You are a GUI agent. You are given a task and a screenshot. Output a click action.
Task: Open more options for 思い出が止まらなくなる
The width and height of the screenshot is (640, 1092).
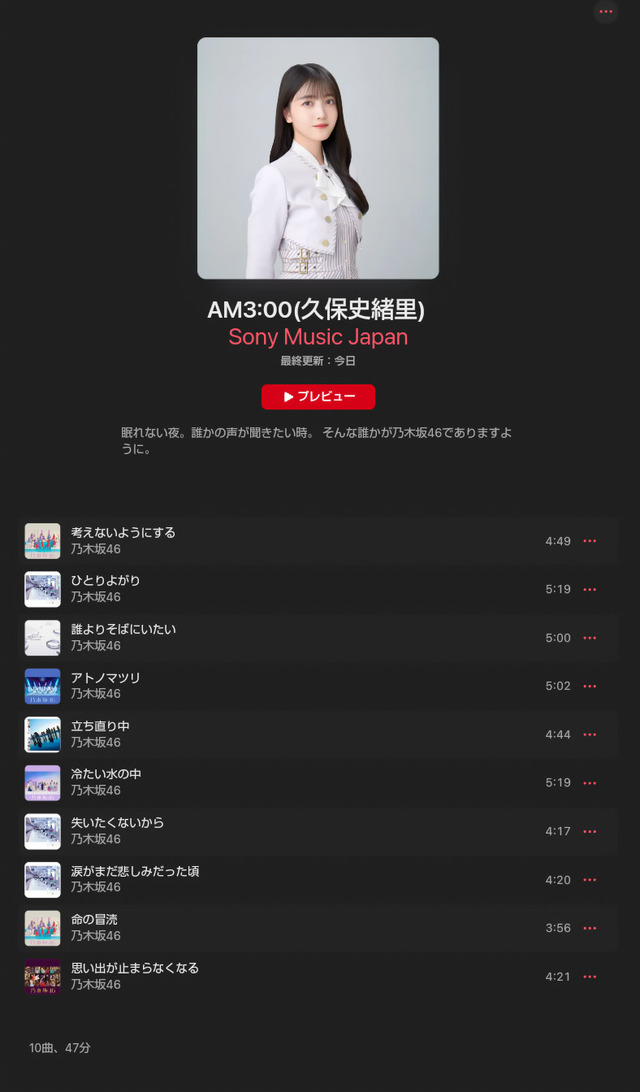tap(590, 976)
